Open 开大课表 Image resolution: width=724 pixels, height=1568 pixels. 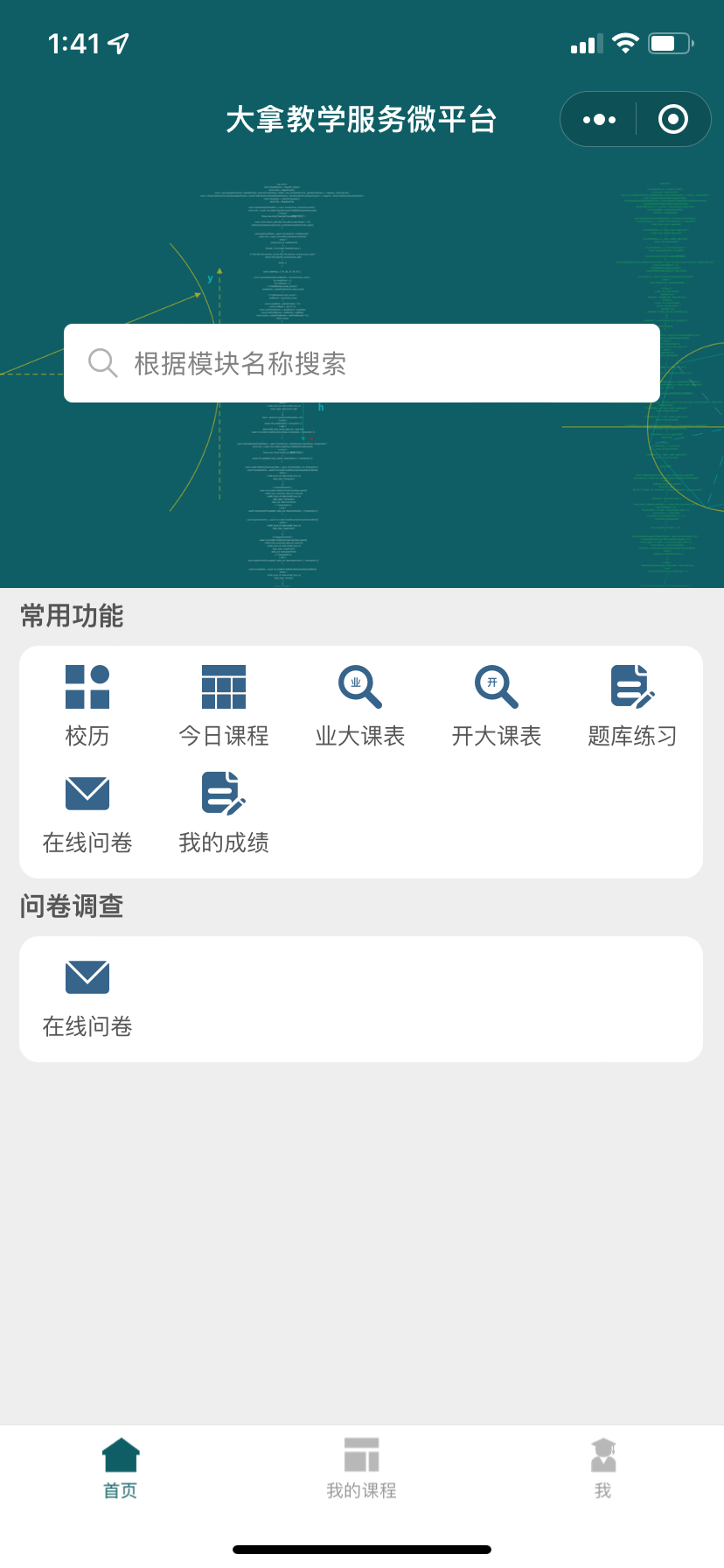click(x=497, y=704)
